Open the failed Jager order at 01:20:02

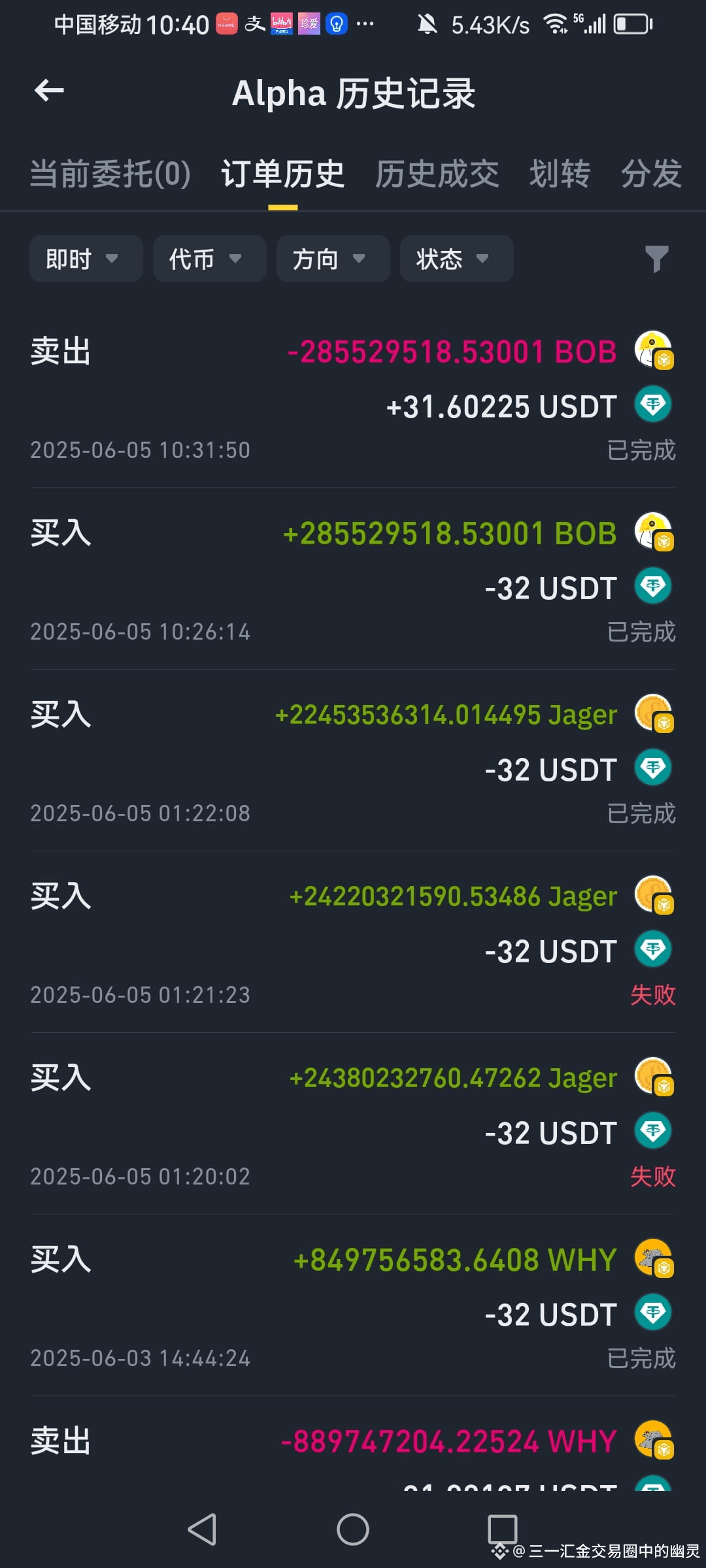(x=353, y=1124)
